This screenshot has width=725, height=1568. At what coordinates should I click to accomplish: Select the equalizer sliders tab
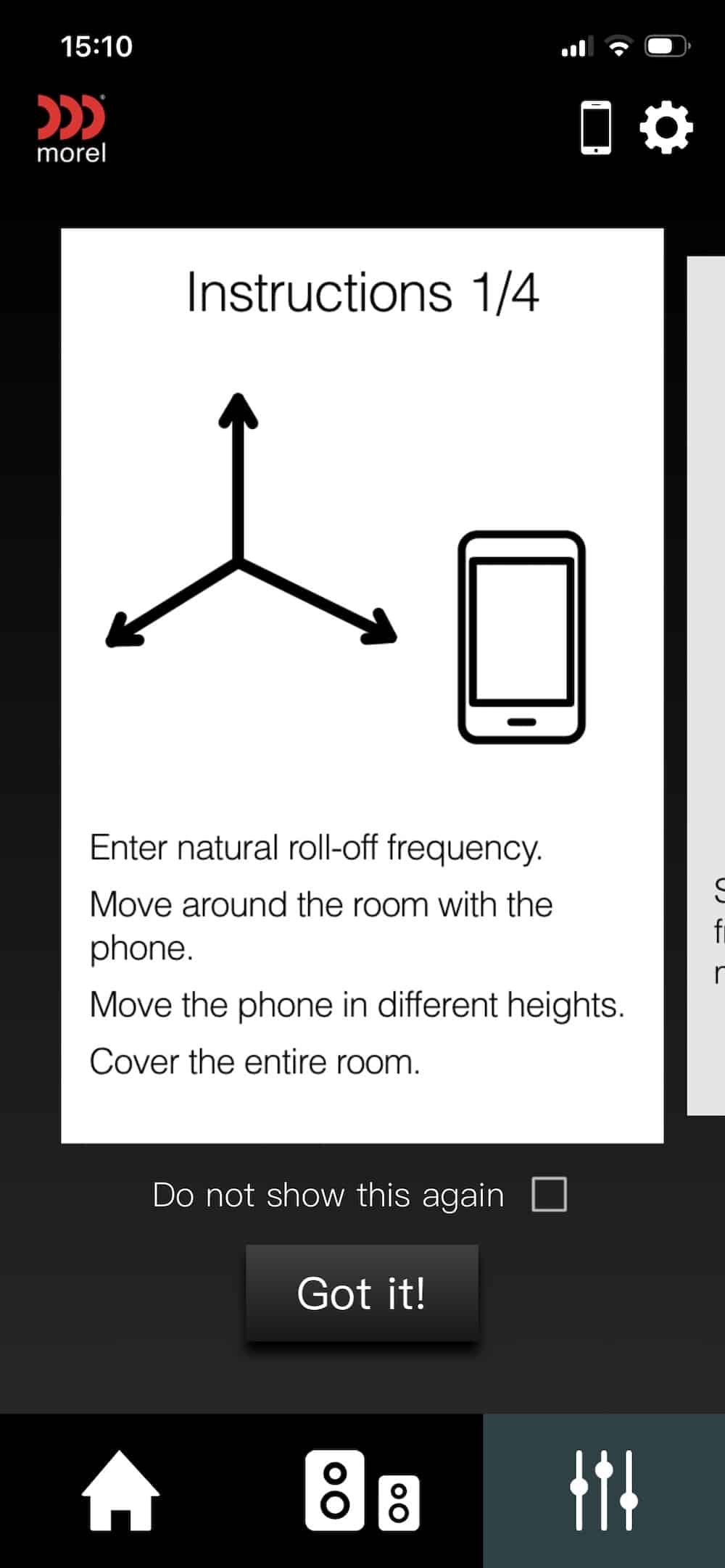603,1490
